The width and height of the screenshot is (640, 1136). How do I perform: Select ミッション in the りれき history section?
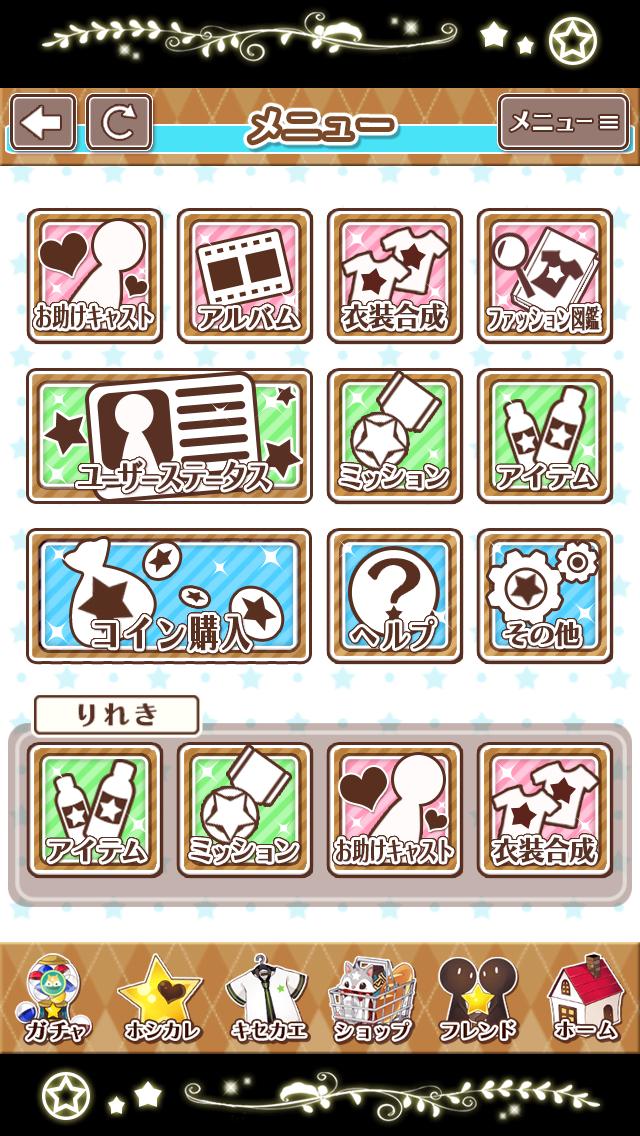[245, 810]
